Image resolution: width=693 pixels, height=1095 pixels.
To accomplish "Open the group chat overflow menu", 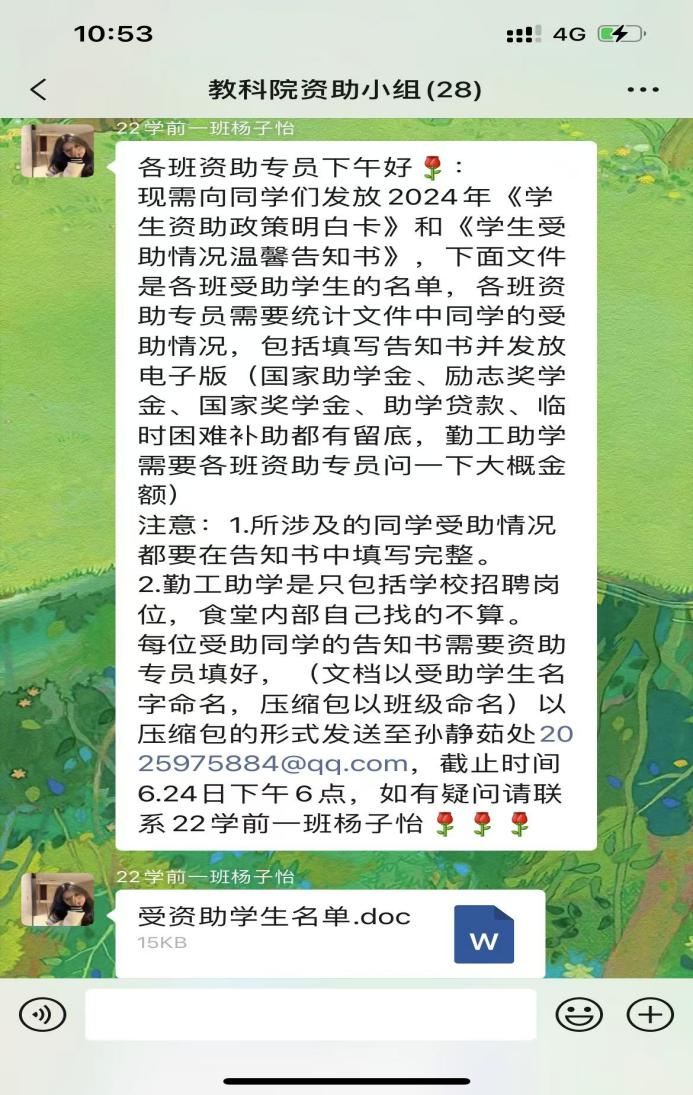I will click(642, 89).
